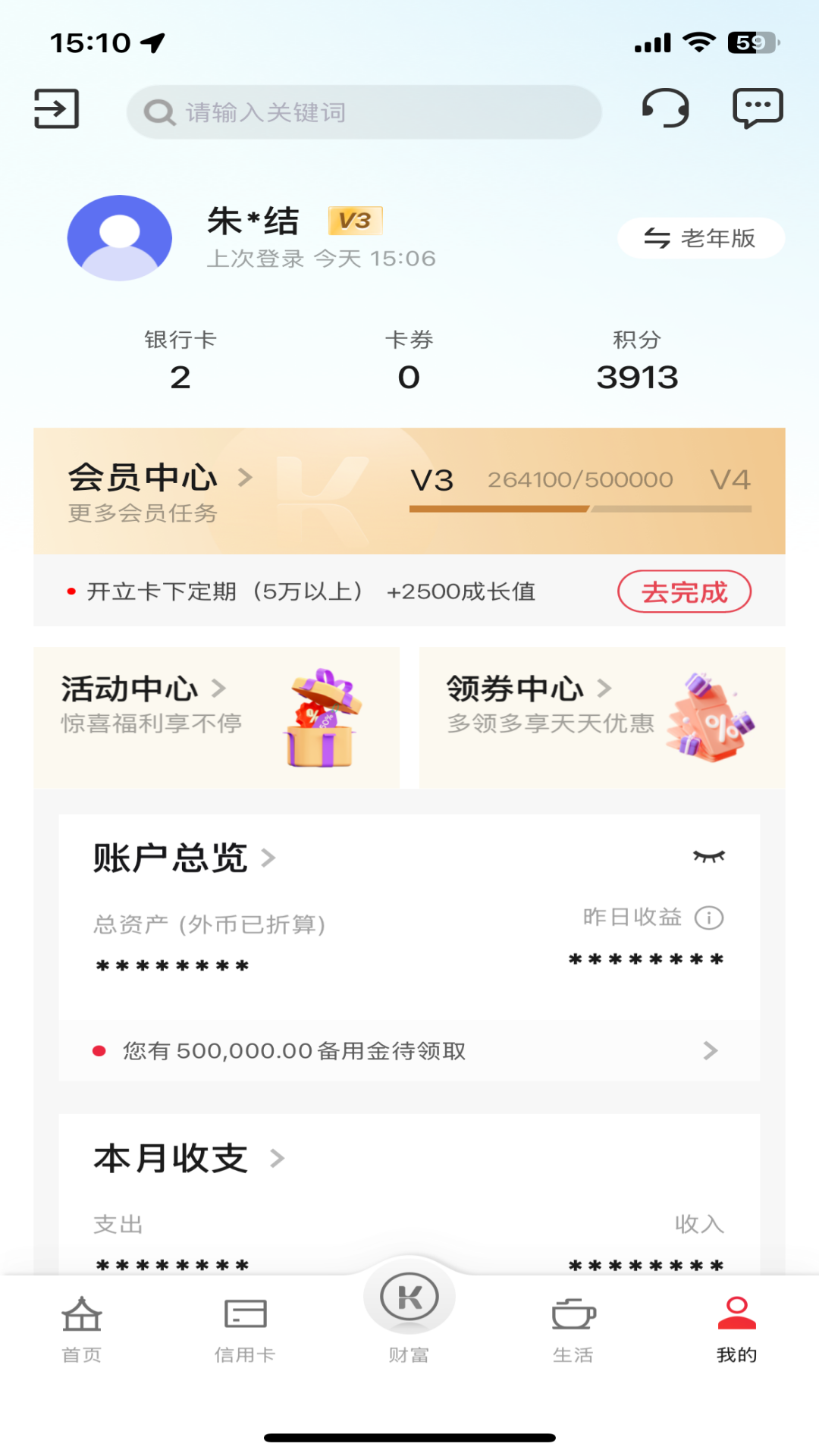
Task: Switch to 老年版 elderly mode
Action: 699,238
